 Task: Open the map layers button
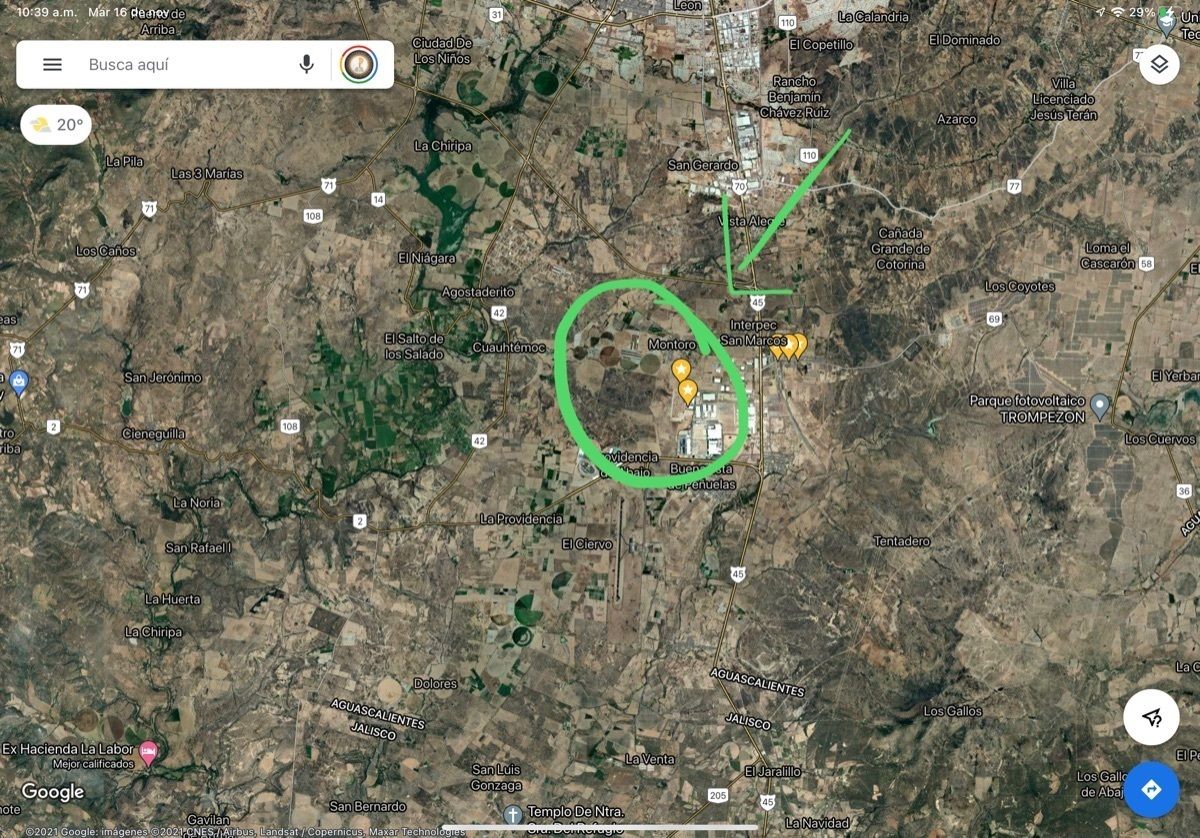(1159, 64)
